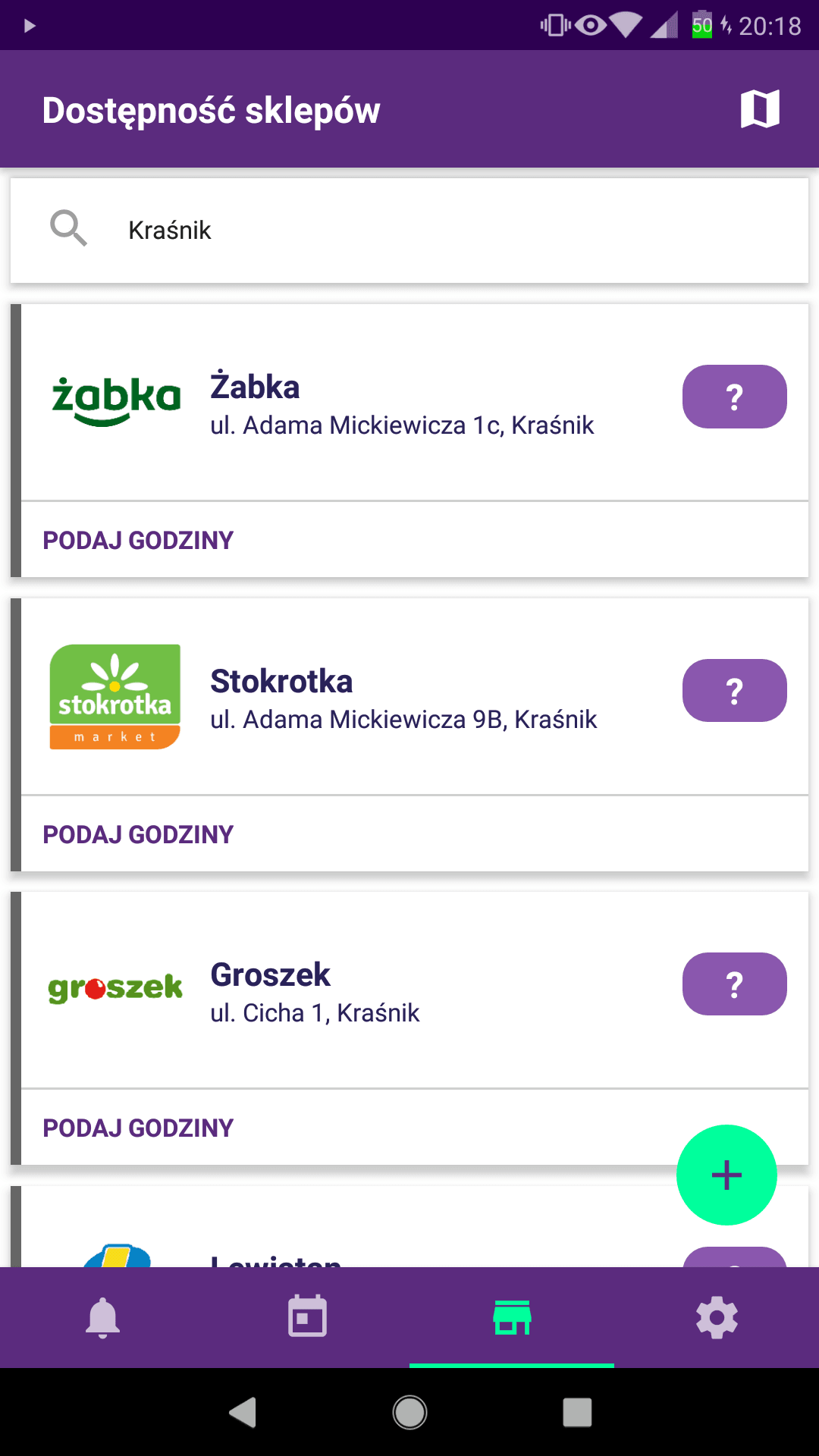Screen dimensions: 819x1456
Task: Open the Stokrotka store card
Action: click(409, 696)
